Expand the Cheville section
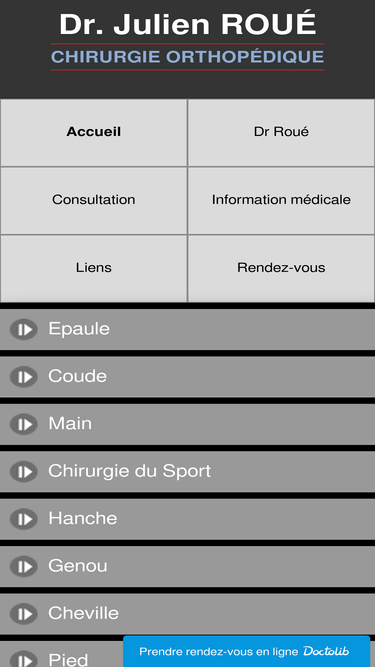This screenshot has width=375, height=667. pyautogui.click(x=188, y=614)
